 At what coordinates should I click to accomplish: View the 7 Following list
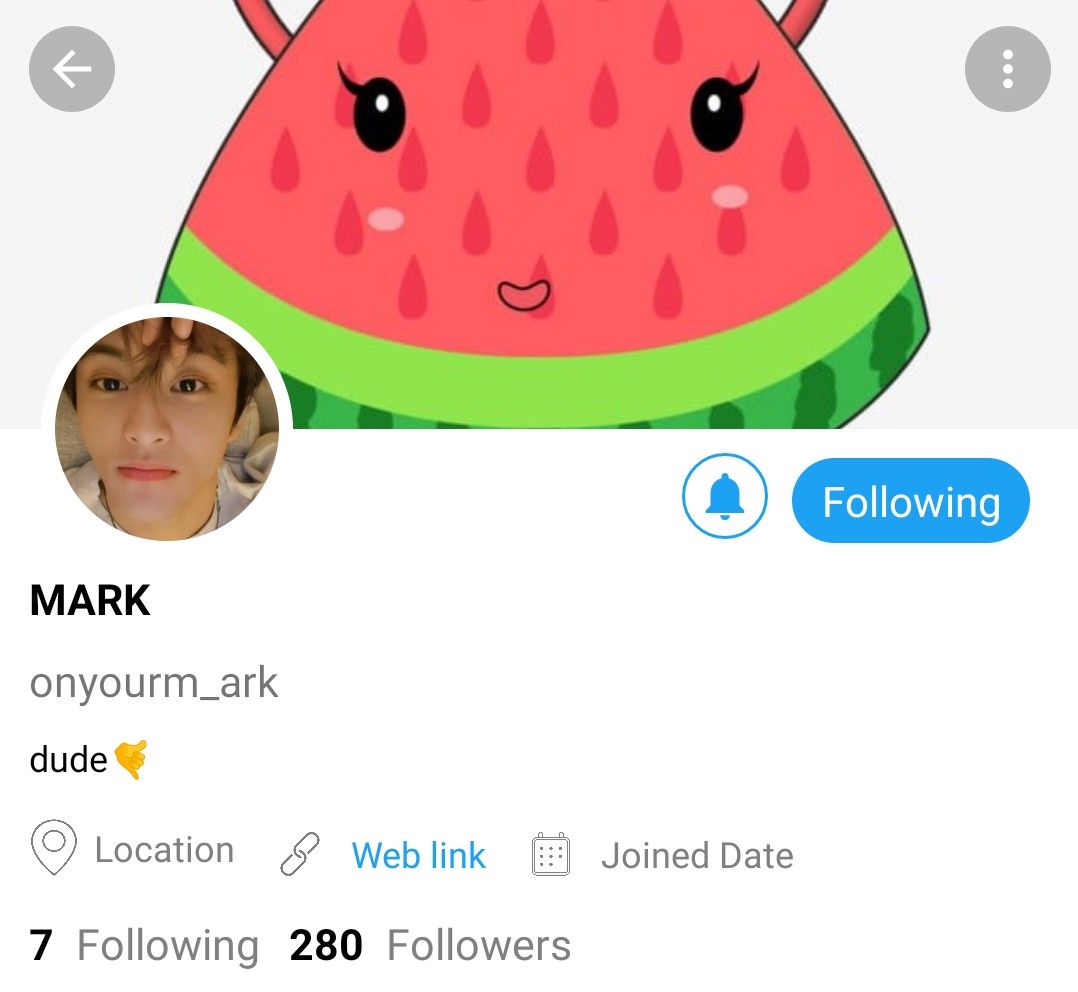(145, 945)
